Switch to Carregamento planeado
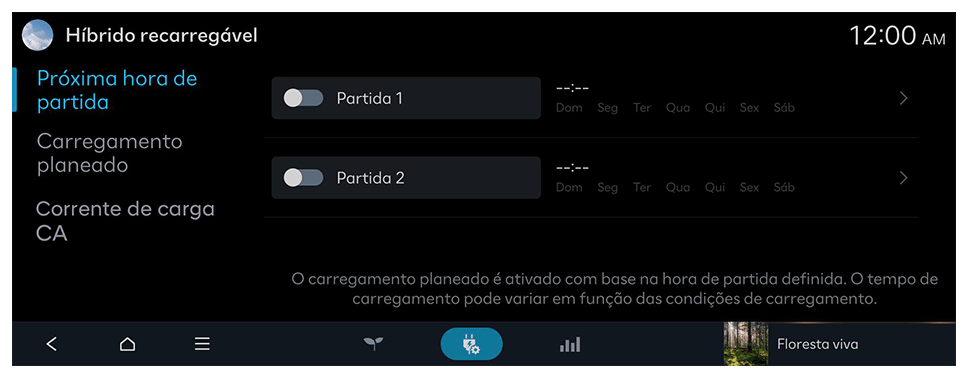Image resolution: width=968 pixels, height=378 pixels. [110, 153]
